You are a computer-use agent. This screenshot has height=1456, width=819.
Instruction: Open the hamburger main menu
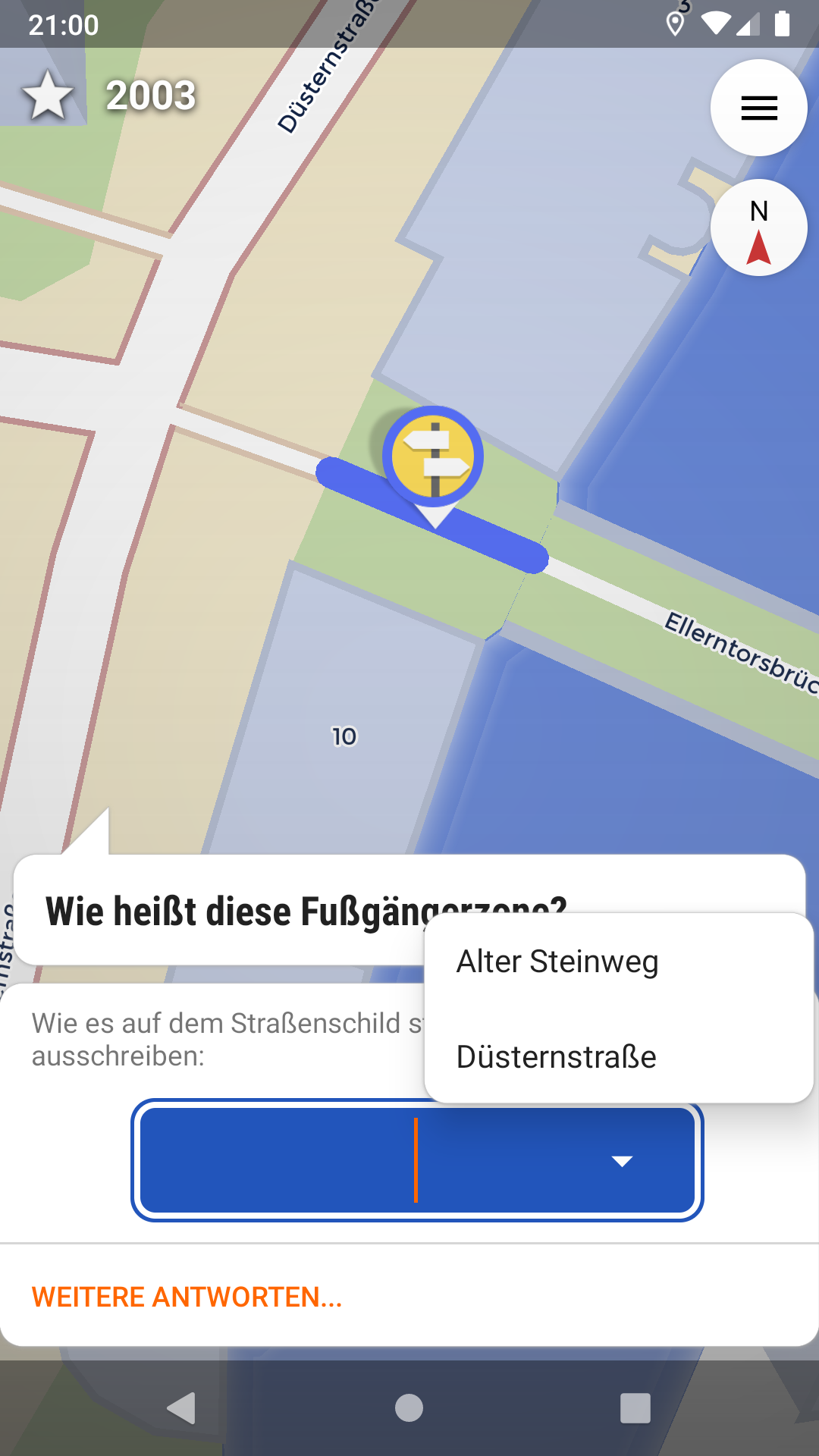[758, 108]
